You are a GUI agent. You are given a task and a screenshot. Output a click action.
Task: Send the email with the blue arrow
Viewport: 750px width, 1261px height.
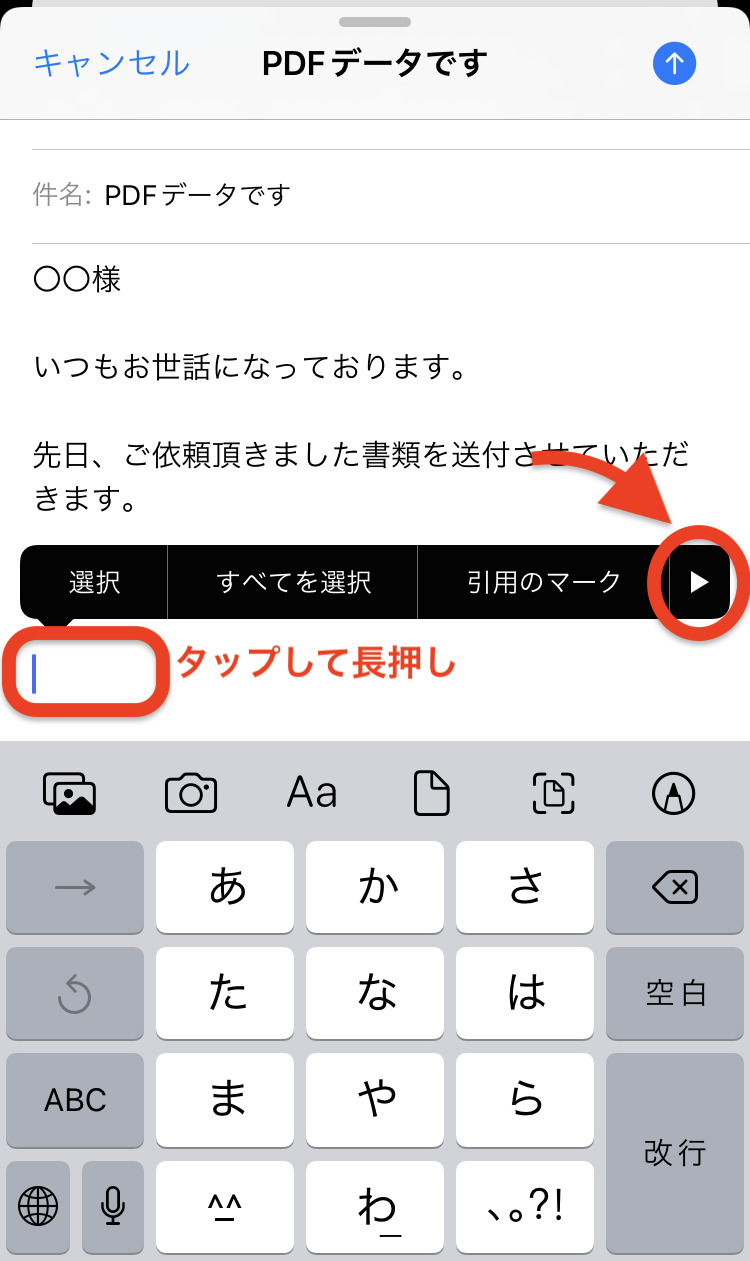tap(674, 64)
